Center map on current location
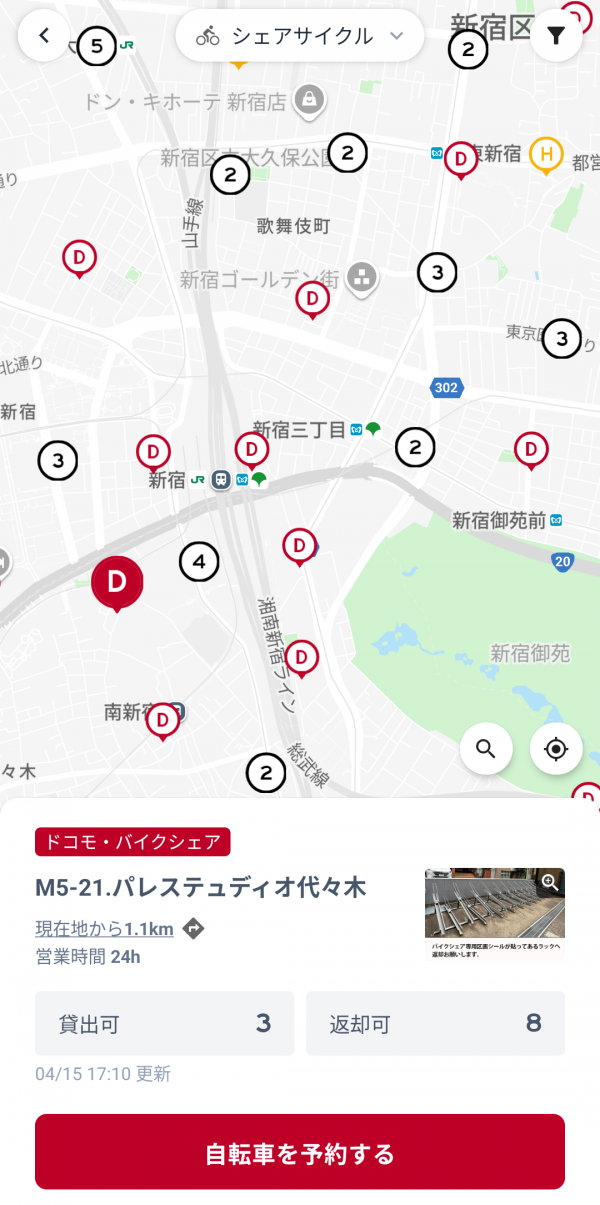This screenshot has height=1205, width=600. tap(556, 749)
